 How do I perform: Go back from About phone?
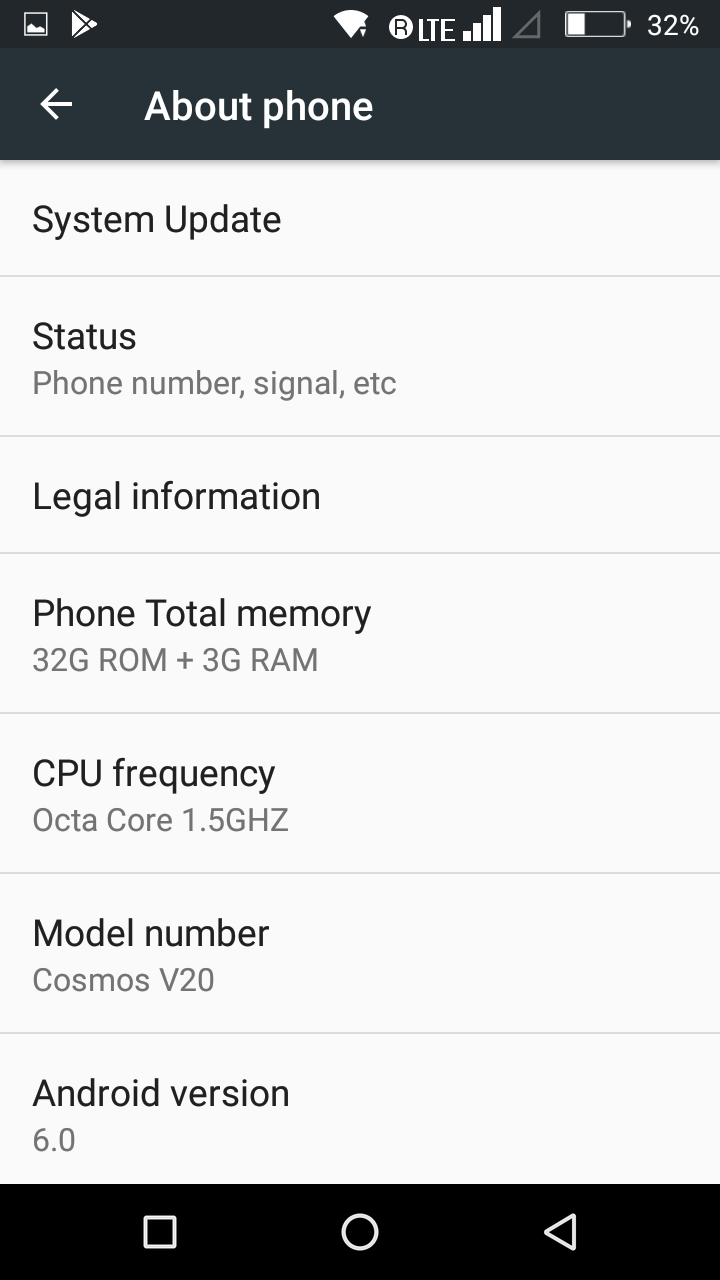click(56, 105)
